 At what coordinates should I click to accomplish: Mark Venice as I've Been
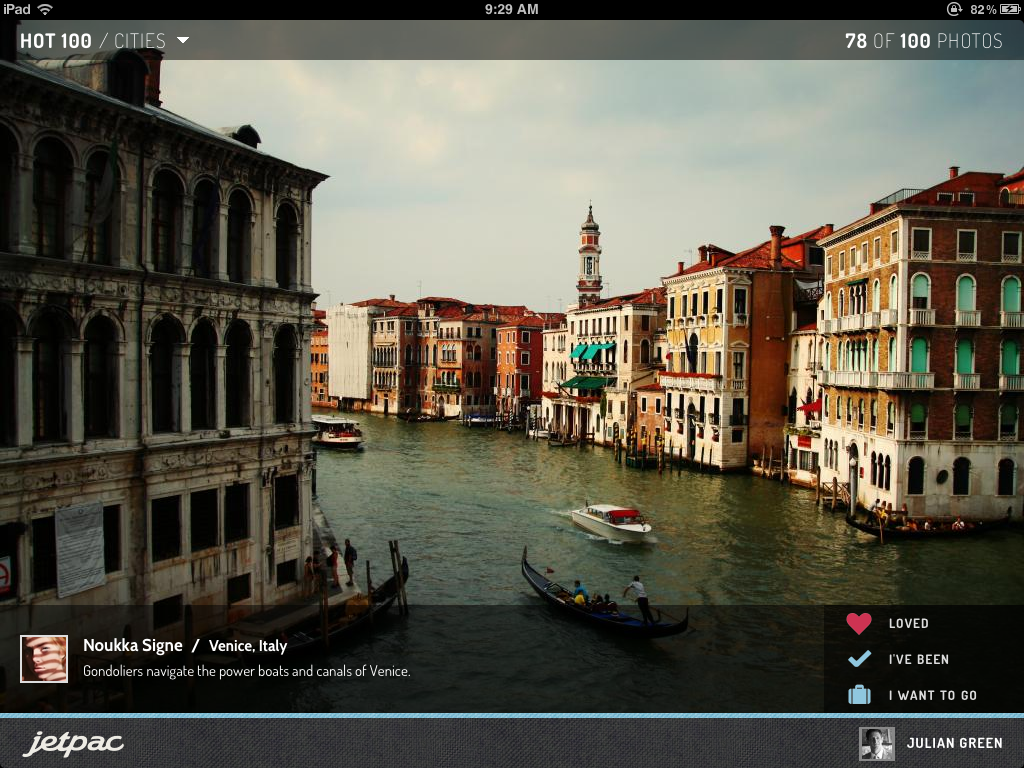(917, 659)
